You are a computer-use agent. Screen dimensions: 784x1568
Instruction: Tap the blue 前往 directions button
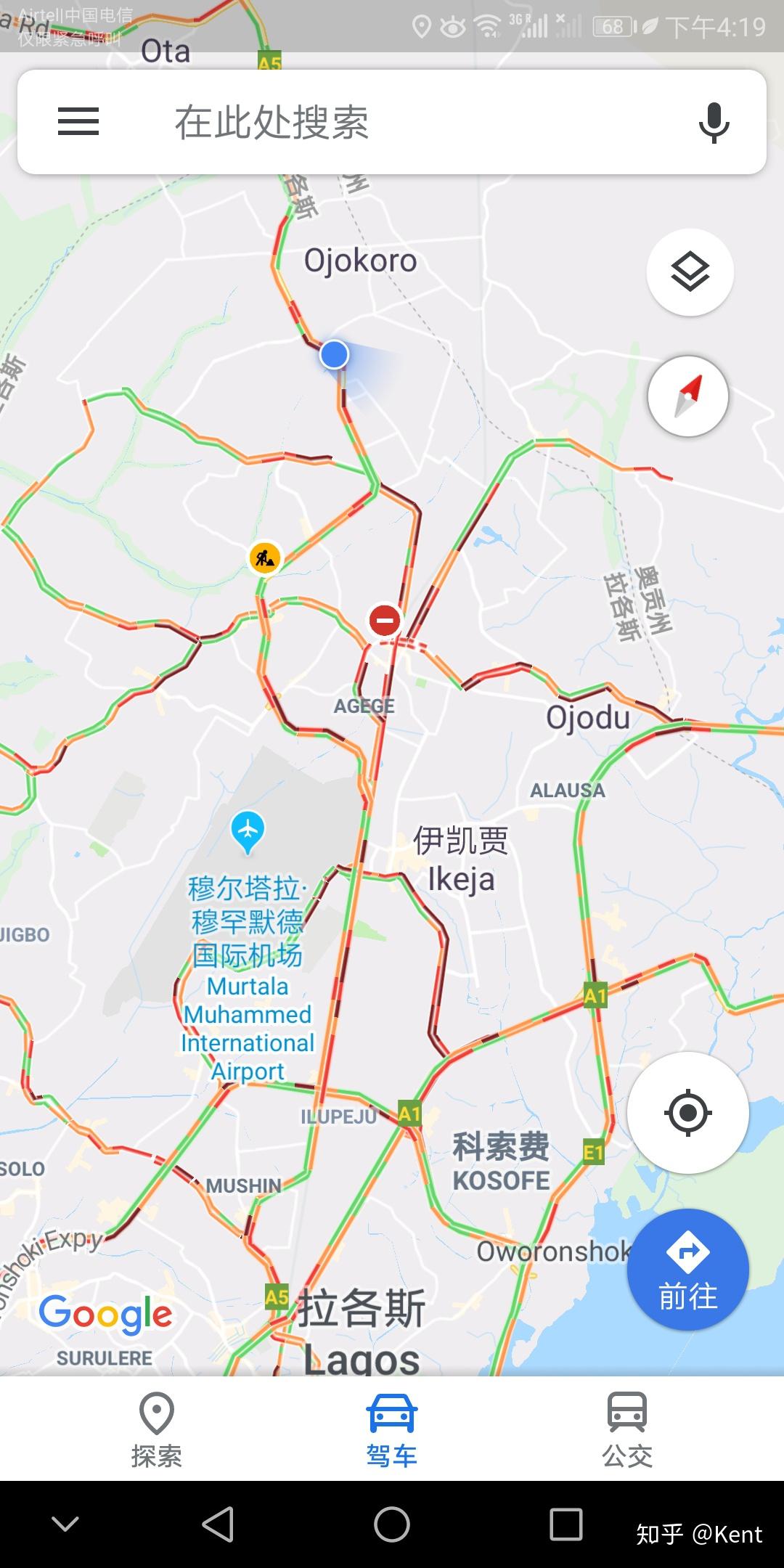click(687, 1270)
